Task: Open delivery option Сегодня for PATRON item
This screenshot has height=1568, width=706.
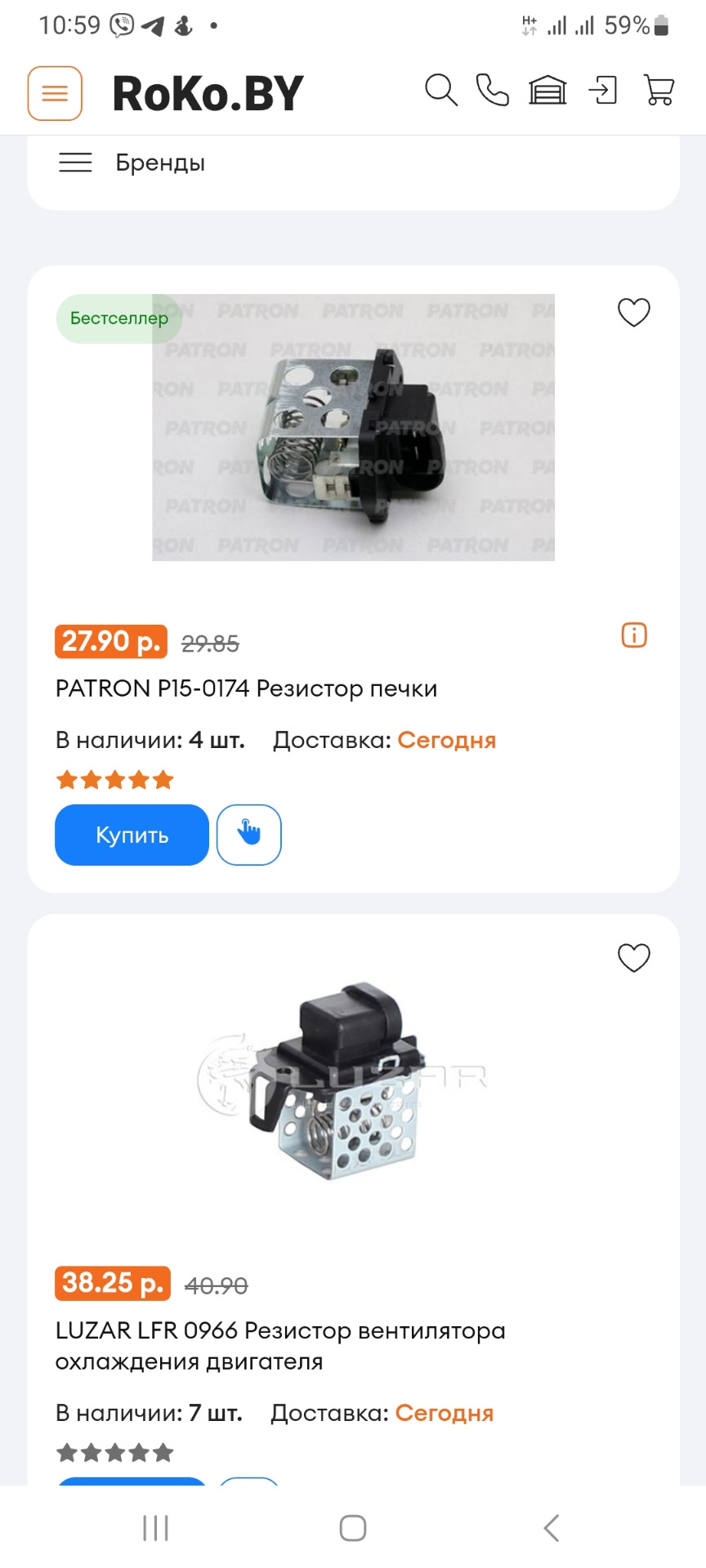Action: coord(447,740)
